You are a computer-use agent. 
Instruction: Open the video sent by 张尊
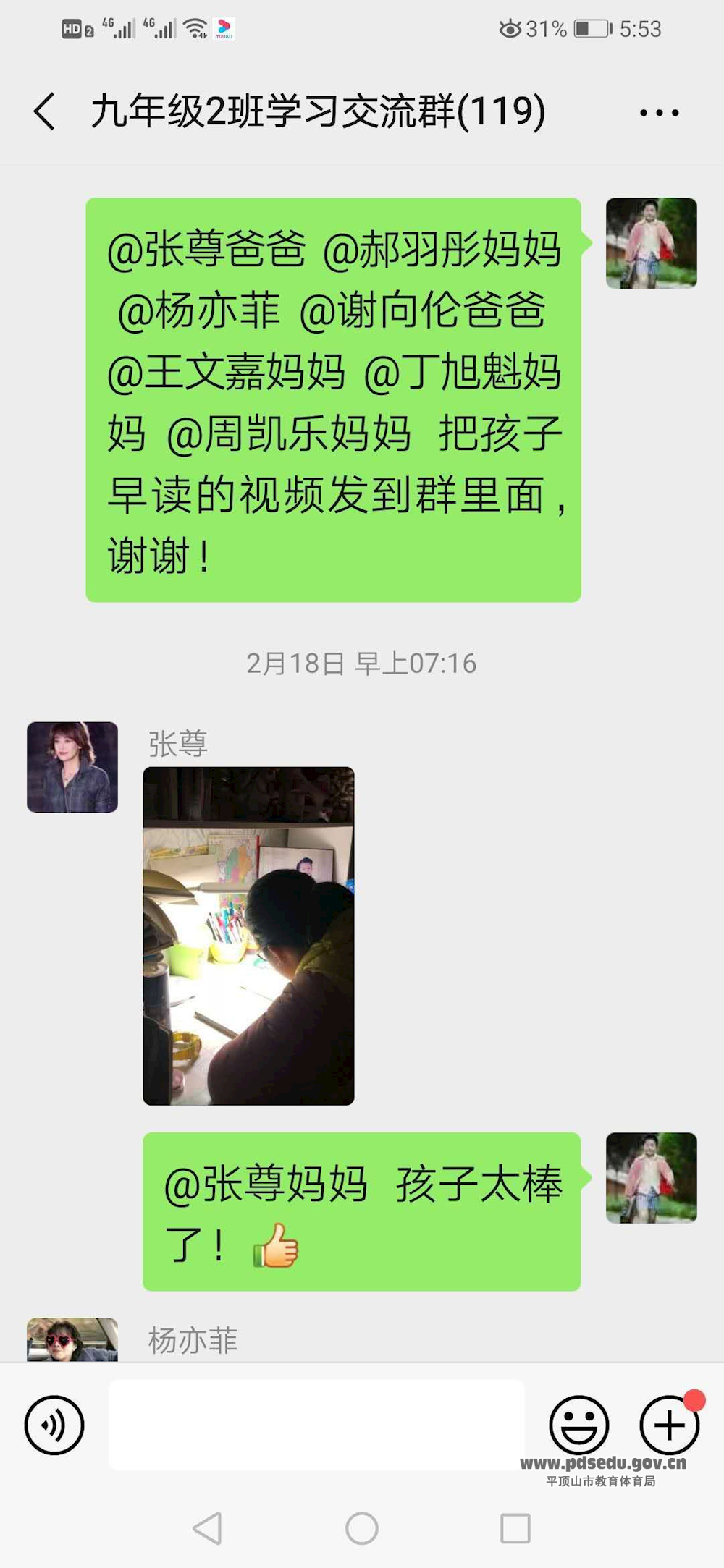coord(248,936)
